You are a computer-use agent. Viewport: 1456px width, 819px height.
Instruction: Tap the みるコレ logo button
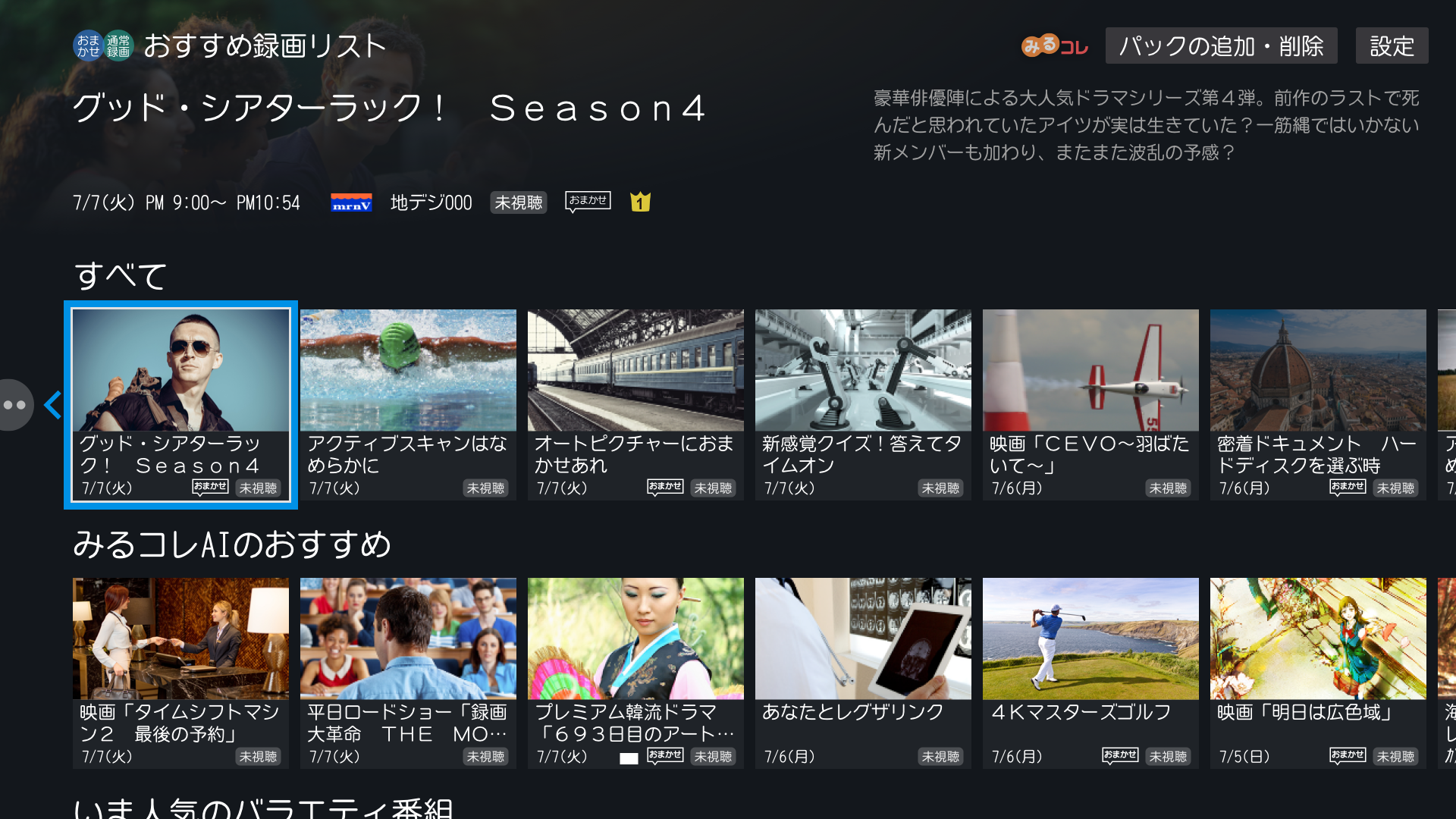pos(1054,46)
